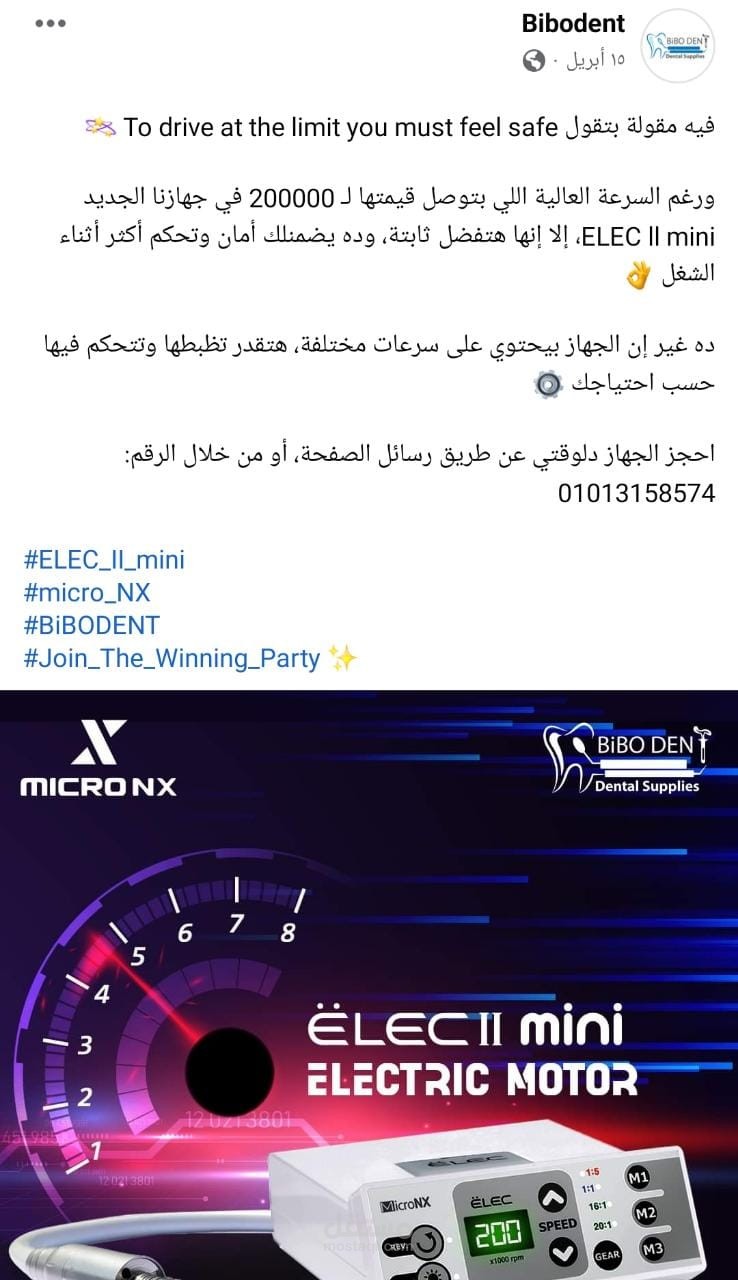Image resolution: width=738 pixels, height=1280 pixels.
Task: Open the Bibodent page profile picture
Action: tap(678, 44)
